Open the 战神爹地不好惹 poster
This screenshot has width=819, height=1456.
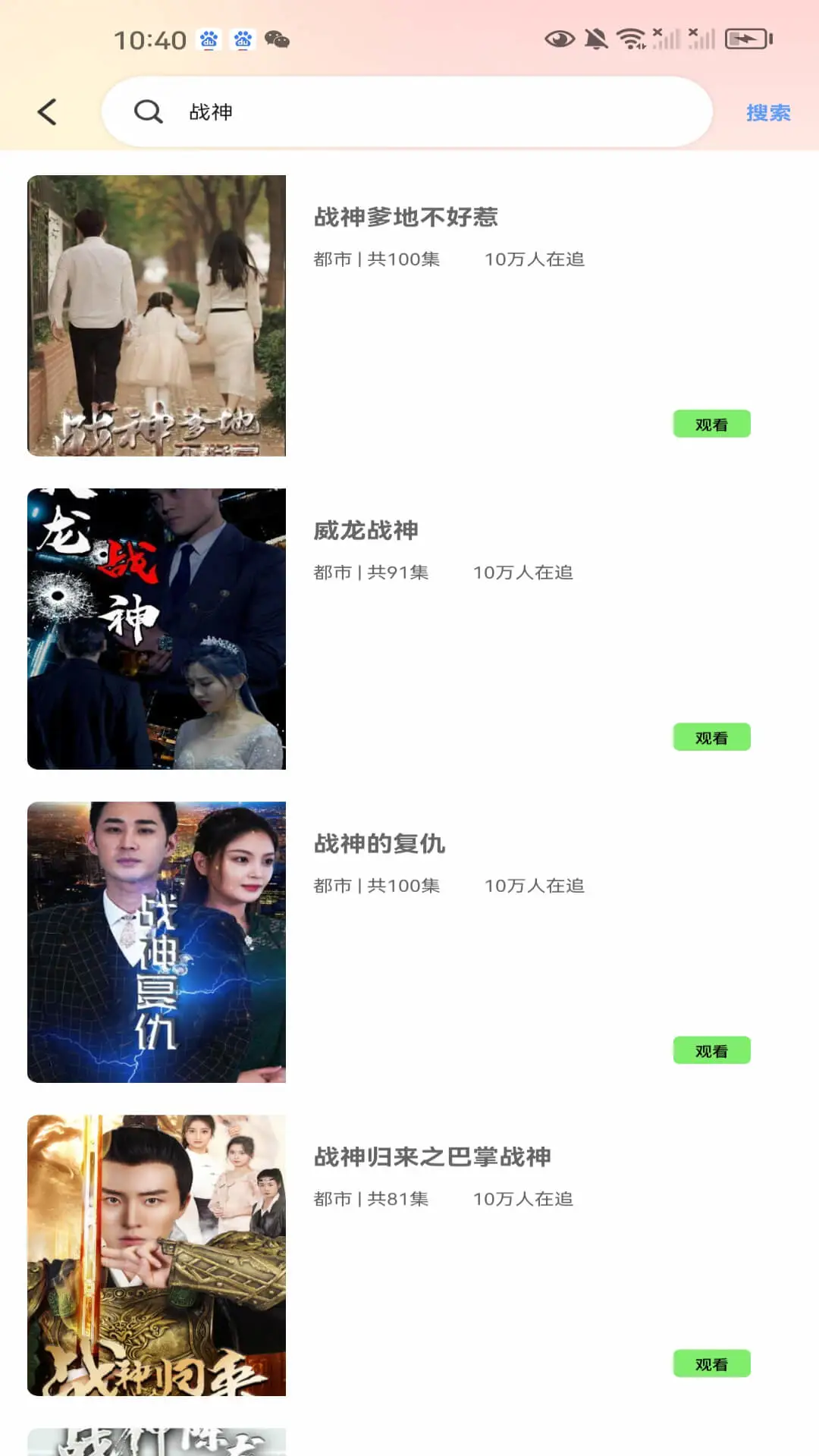tap(156, 315)
